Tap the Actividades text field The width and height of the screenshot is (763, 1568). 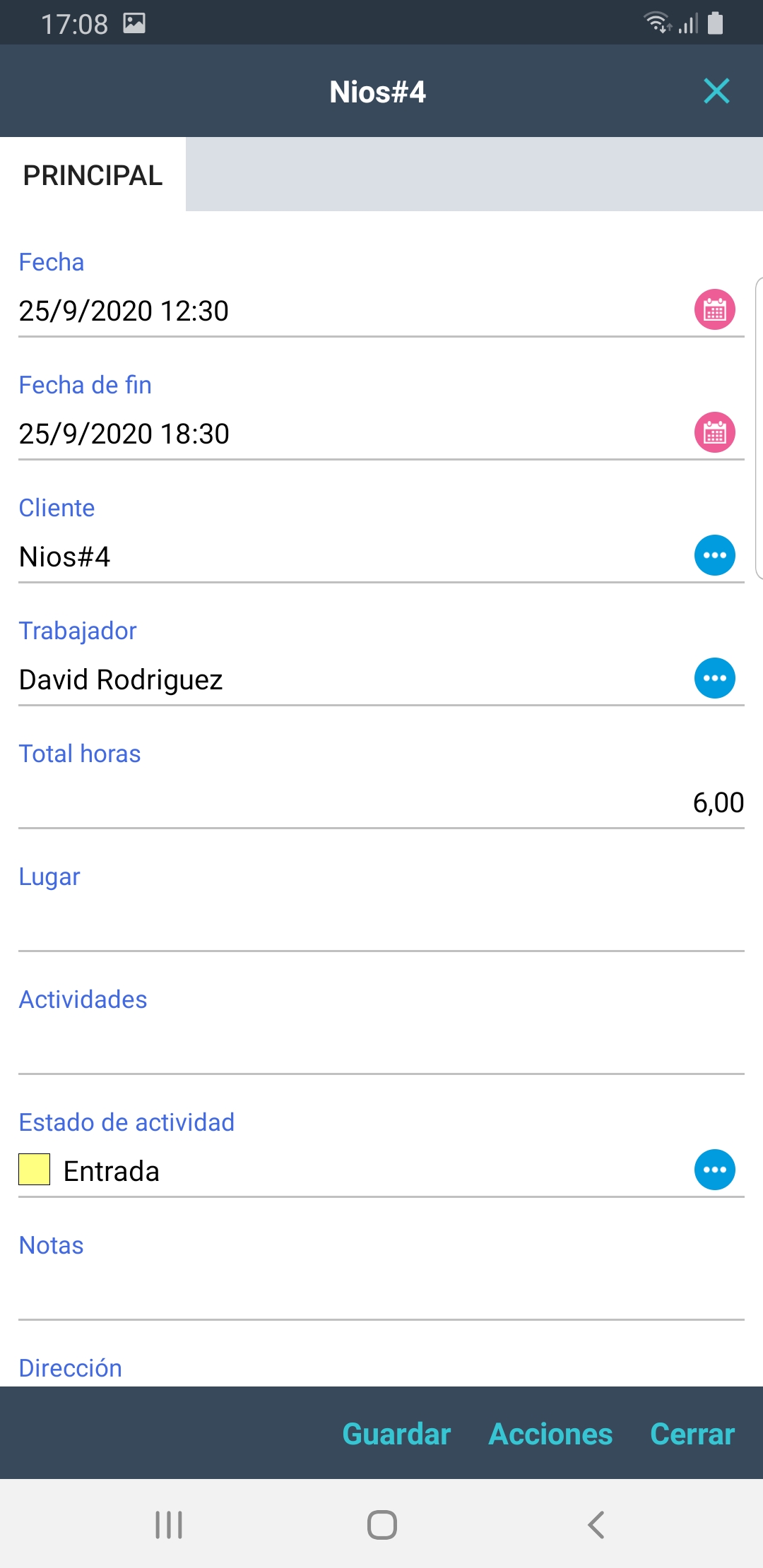pos(381,1047)
